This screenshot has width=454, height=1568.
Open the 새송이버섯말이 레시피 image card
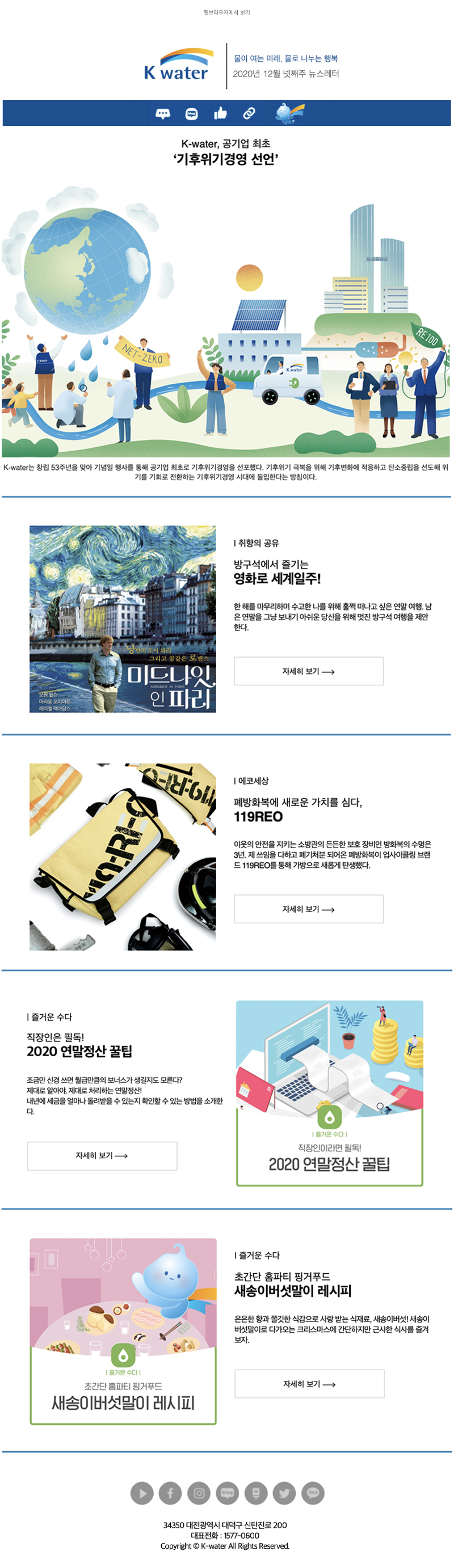tap(123, 1330)
